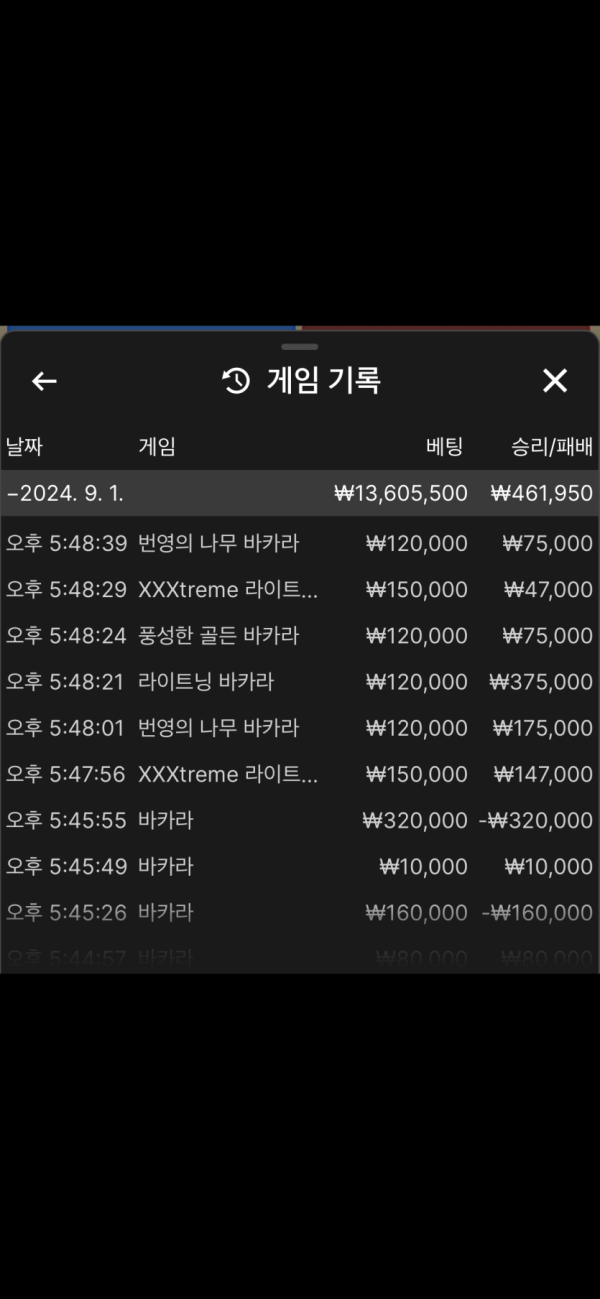Go back using the arrow icon
The height and width of the screenshot is (1299, 600).
click(x=44, y=381)
